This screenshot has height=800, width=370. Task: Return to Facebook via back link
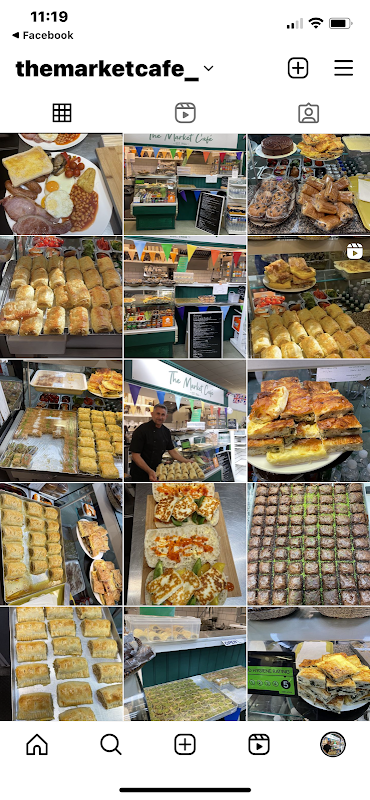[x=43, y=35]
